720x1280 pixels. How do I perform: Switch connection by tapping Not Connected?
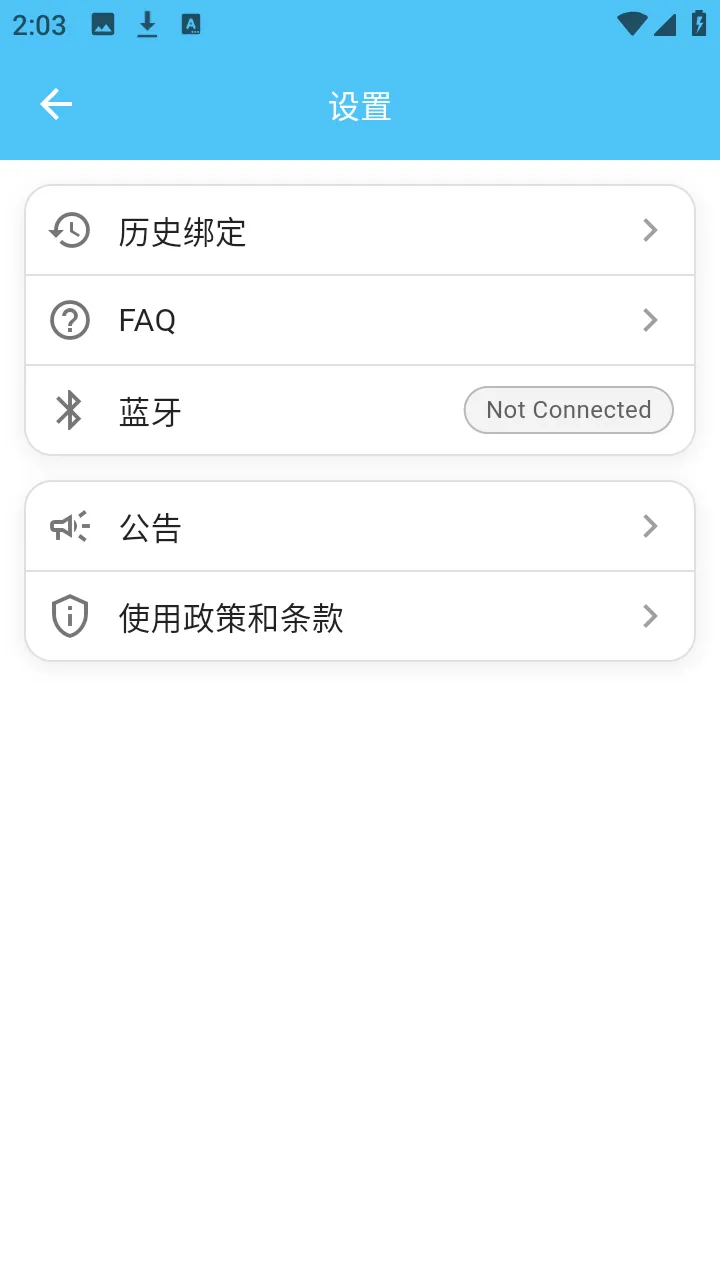568,410
